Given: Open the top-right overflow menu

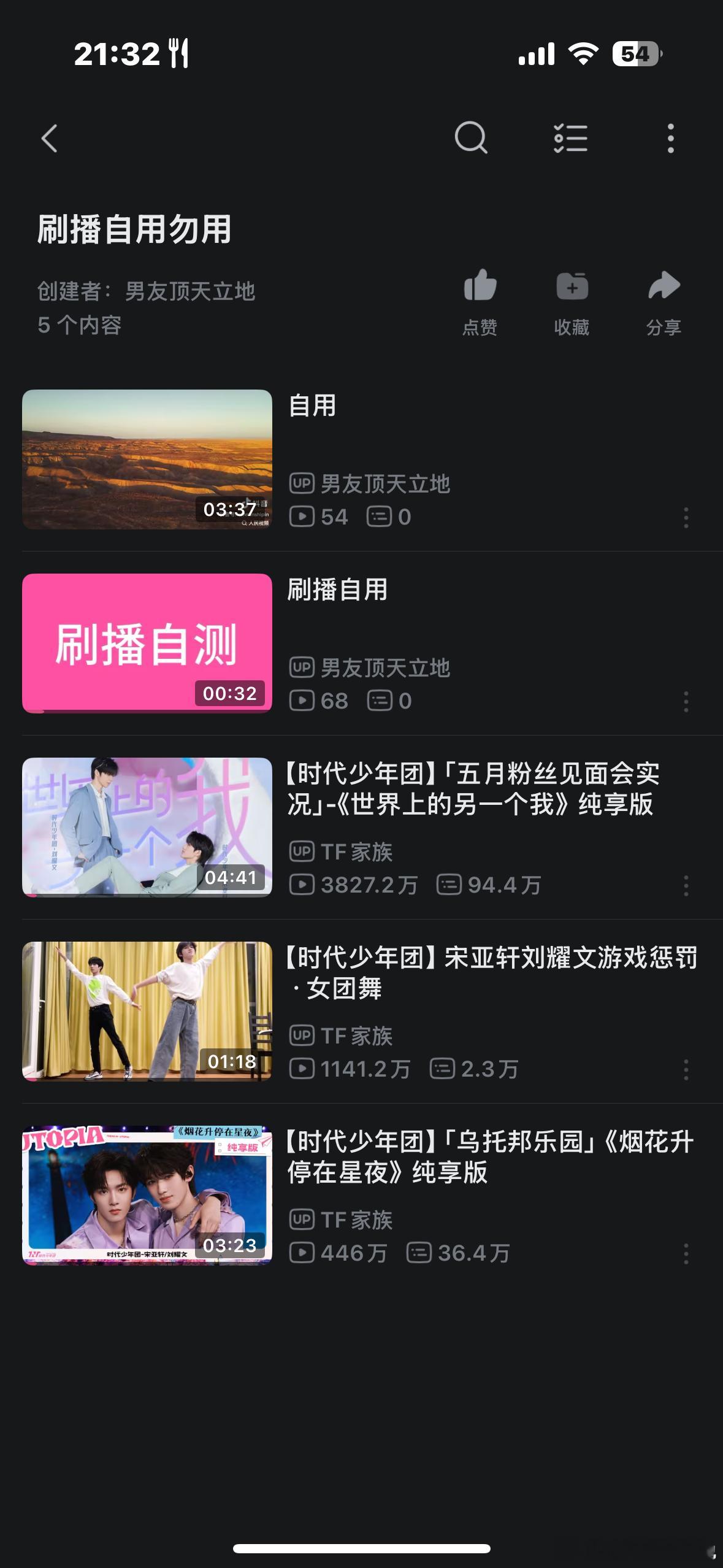Looking at the screenshot, I should (670, 138).
